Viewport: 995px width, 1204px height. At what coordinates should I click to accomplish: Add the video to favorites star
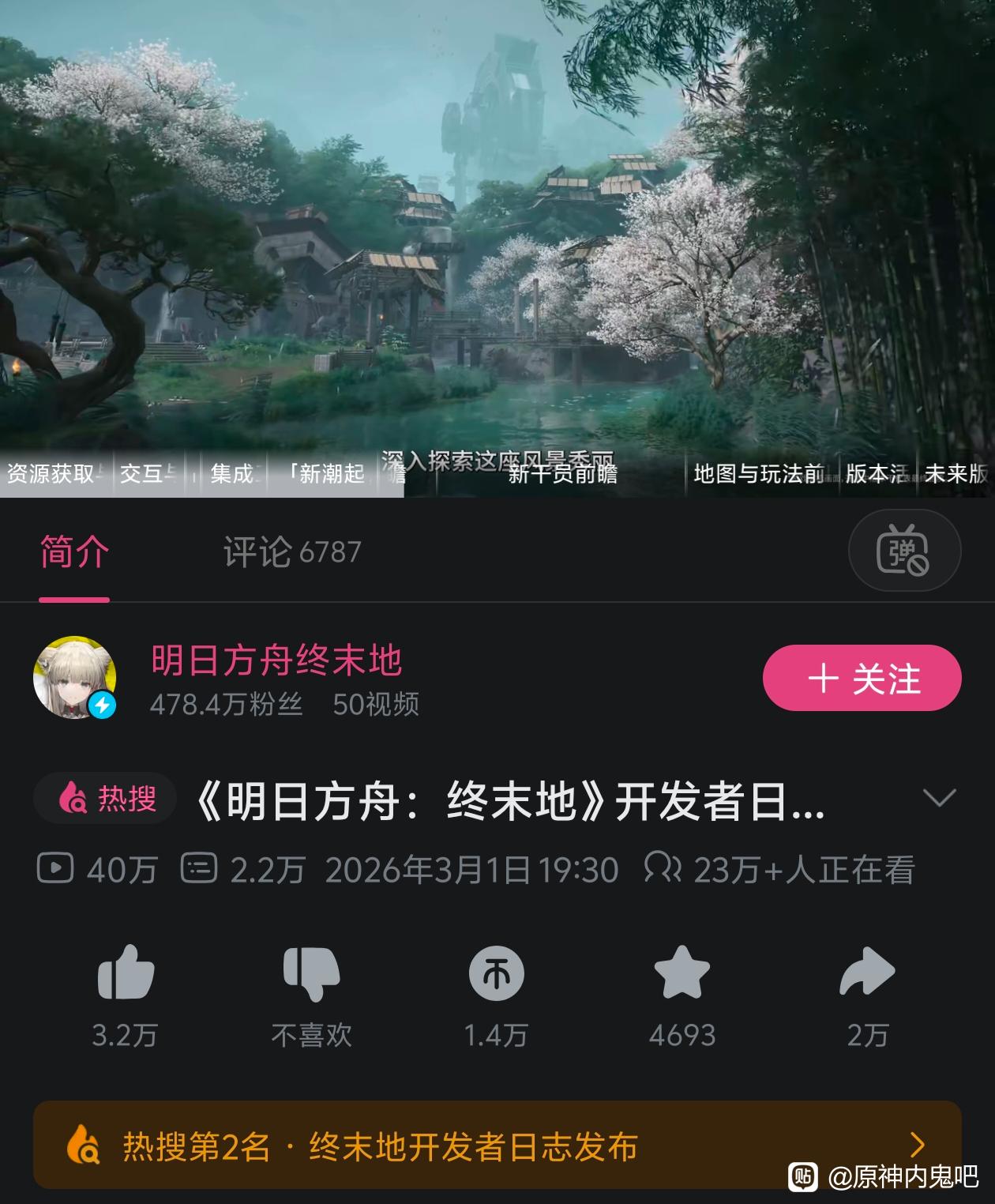[681, 973]
